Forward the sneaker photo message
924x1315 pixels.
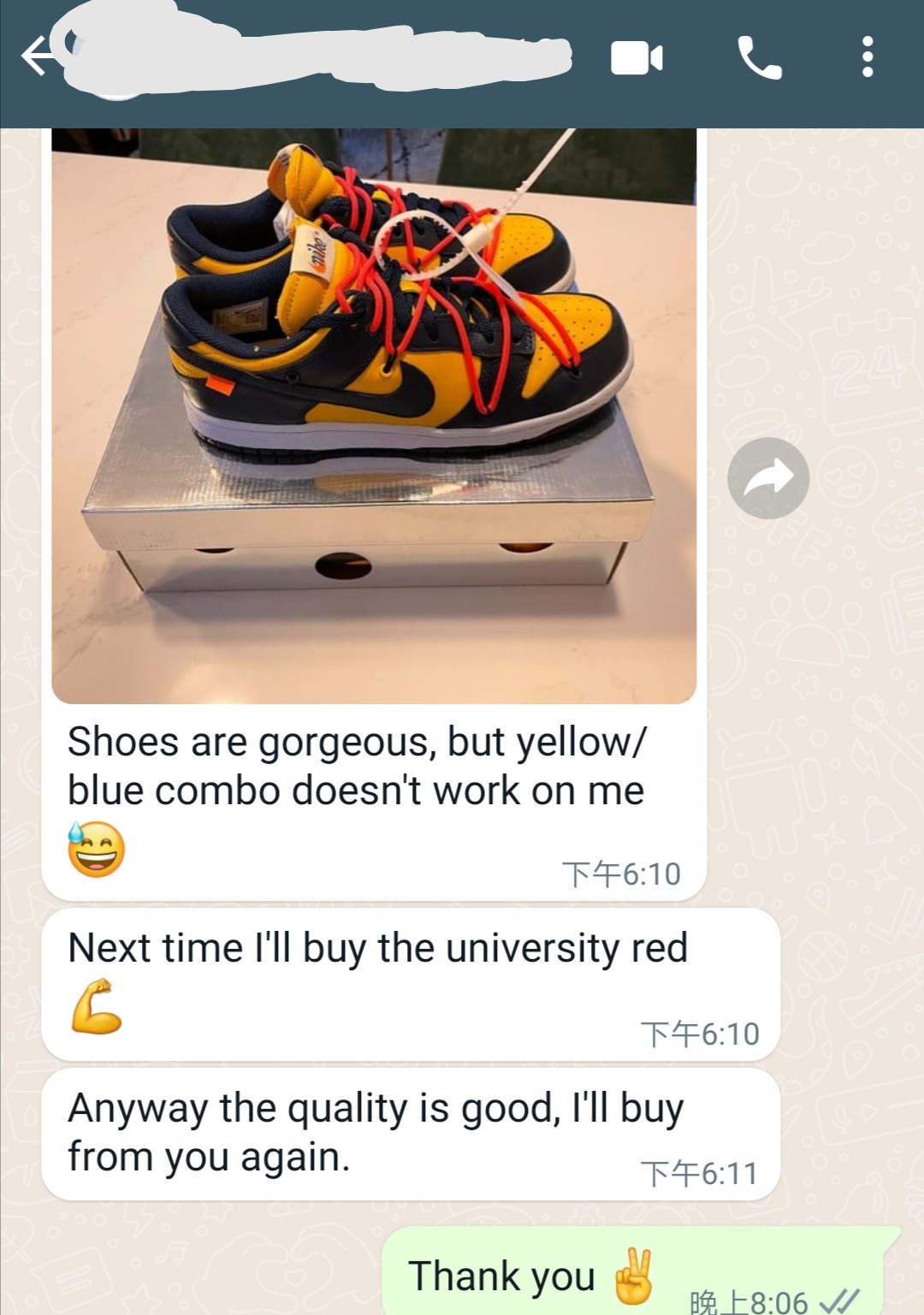(x=767, y=478)
